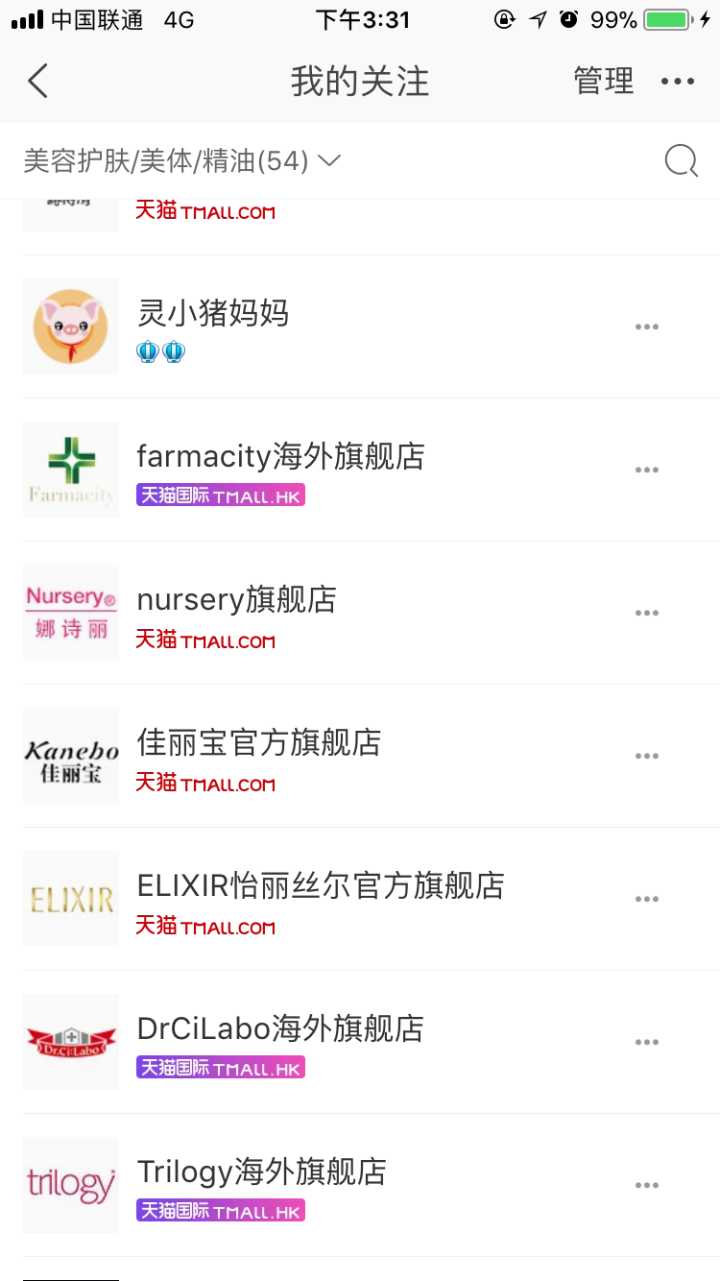Open the top-right overflow menu

tap(677, 82)
